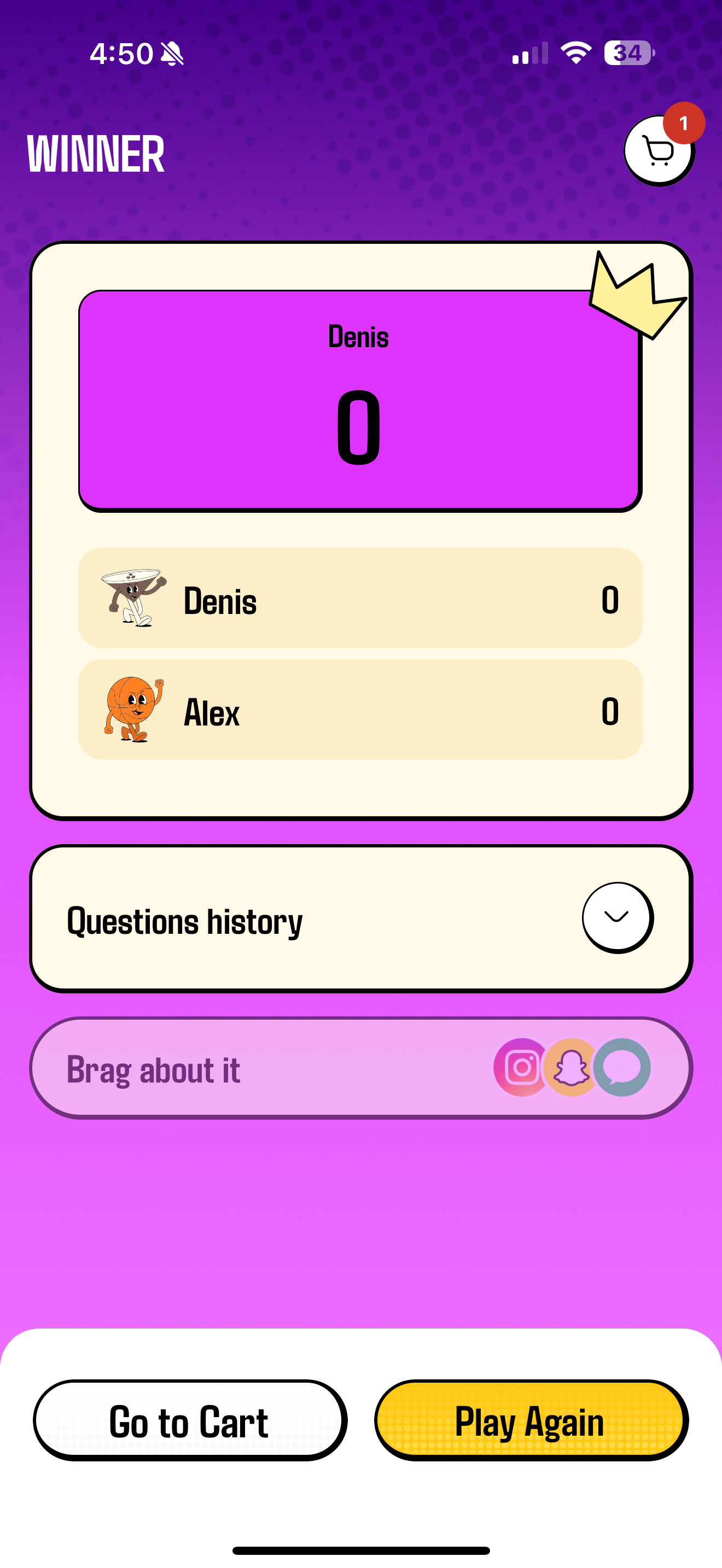
Task: Expand the Questions history section
Action: pos(618,917)
